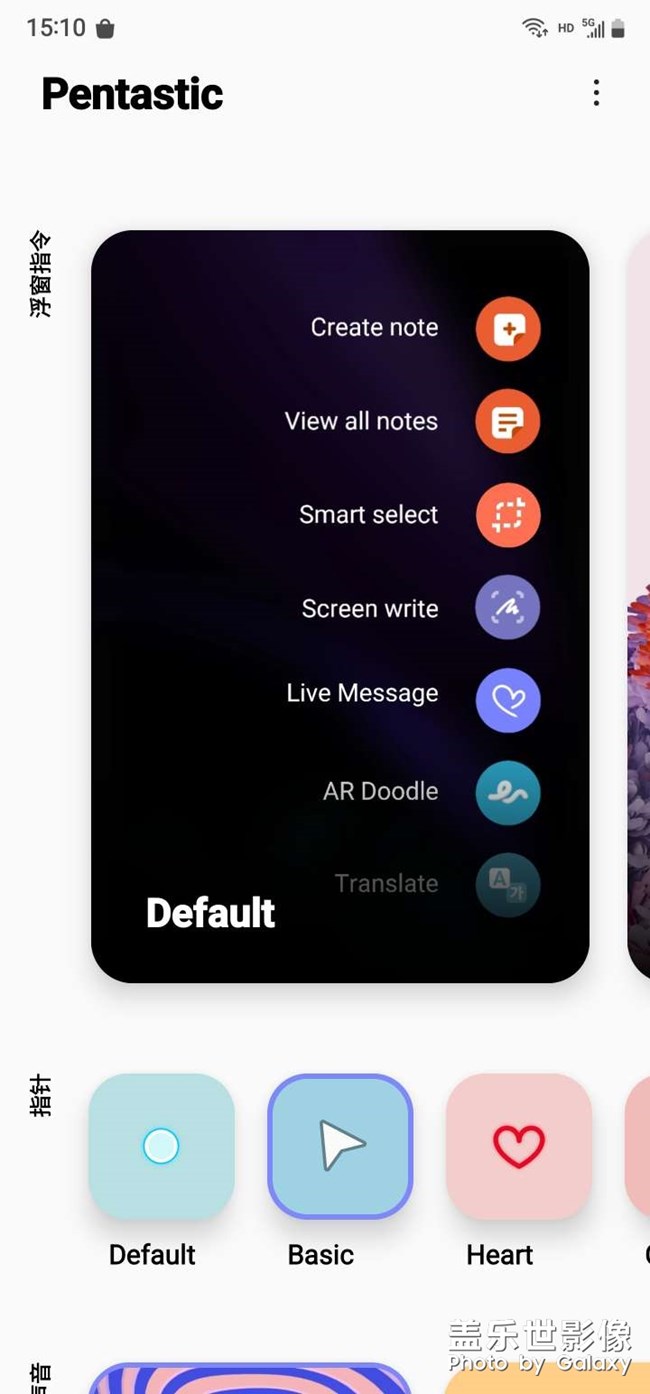Pick the Heart pointer style

(x=519, y=1146)
